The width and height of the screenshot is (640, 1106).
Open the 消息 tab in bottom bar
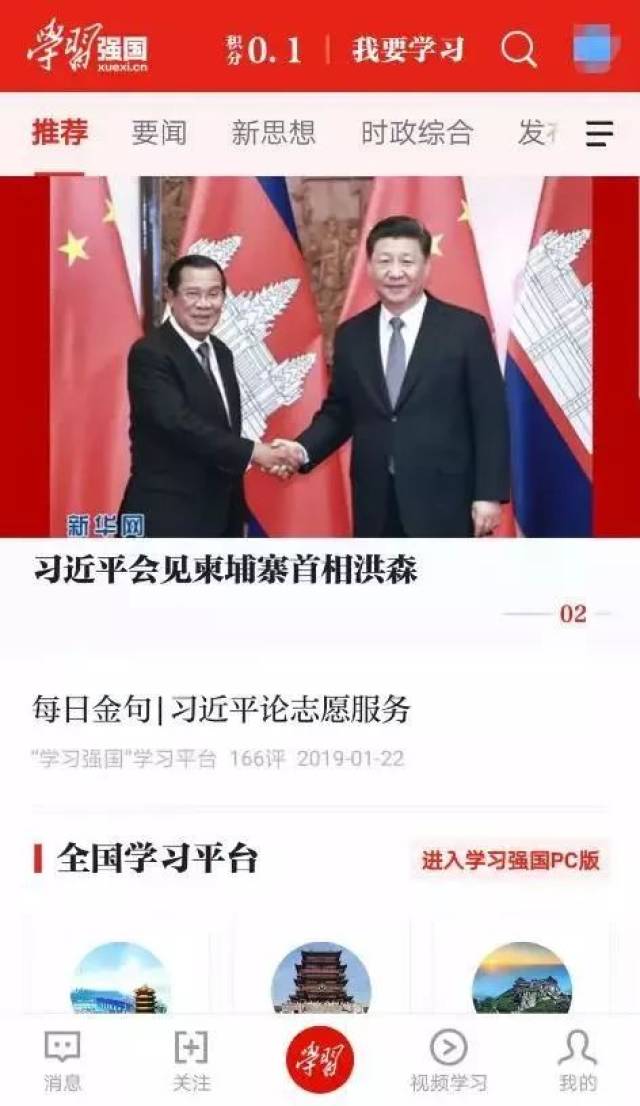coord(63,1061)
